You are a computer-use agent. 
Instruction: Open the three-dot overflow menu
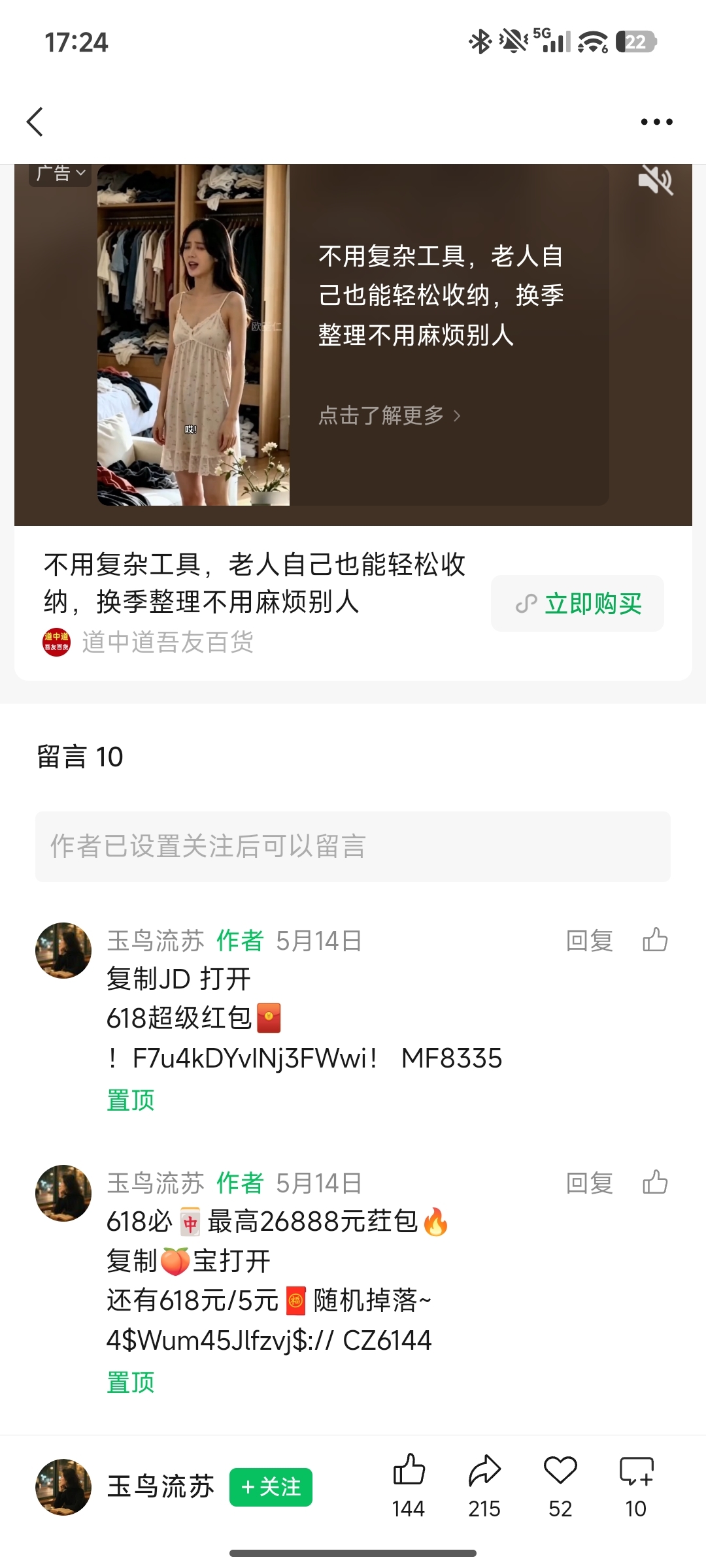click(x=656, y=122)
